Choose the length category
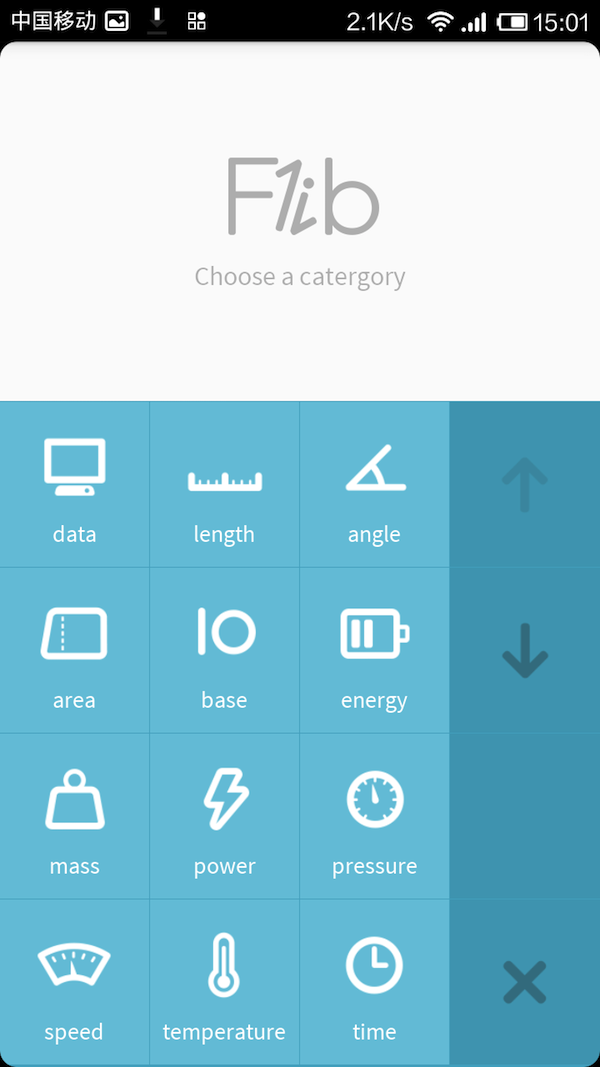Viewport: 600px width, 1067px height. tap(224, 486)
